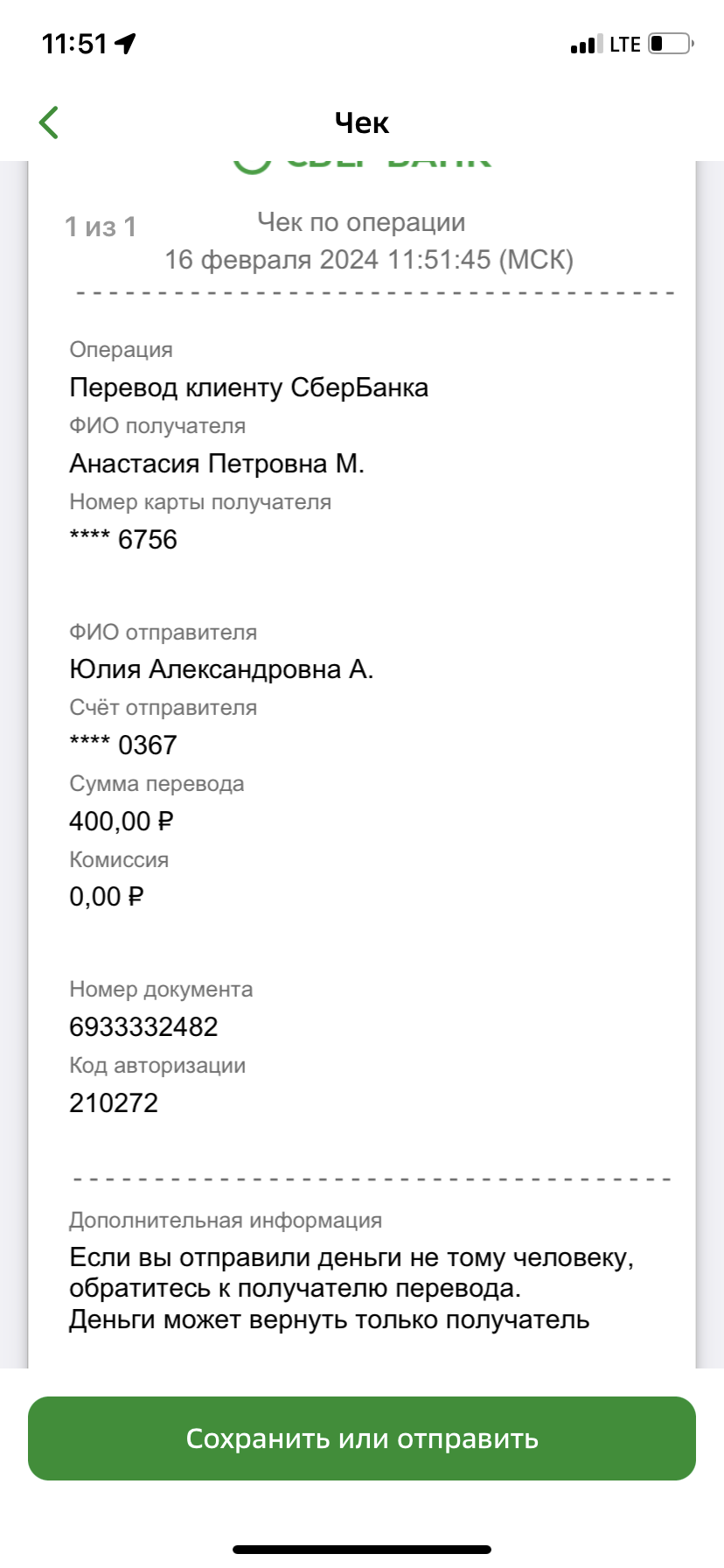Tap Сохранить или отправить button
Viewport: 724px width, 1568px height.
[362, 1438]
